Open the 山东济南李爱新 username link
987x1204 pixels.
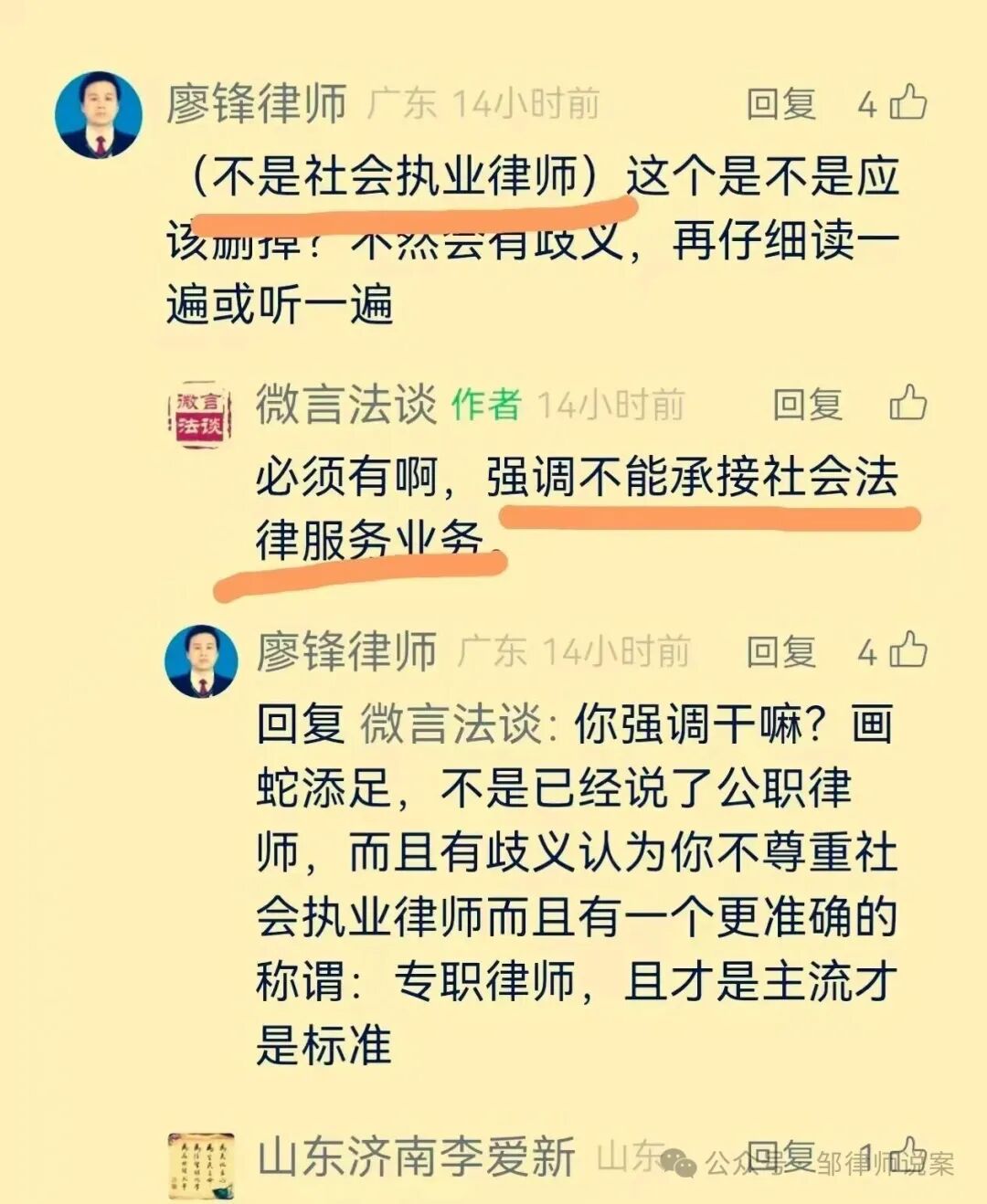click(x=416, y=1157)
